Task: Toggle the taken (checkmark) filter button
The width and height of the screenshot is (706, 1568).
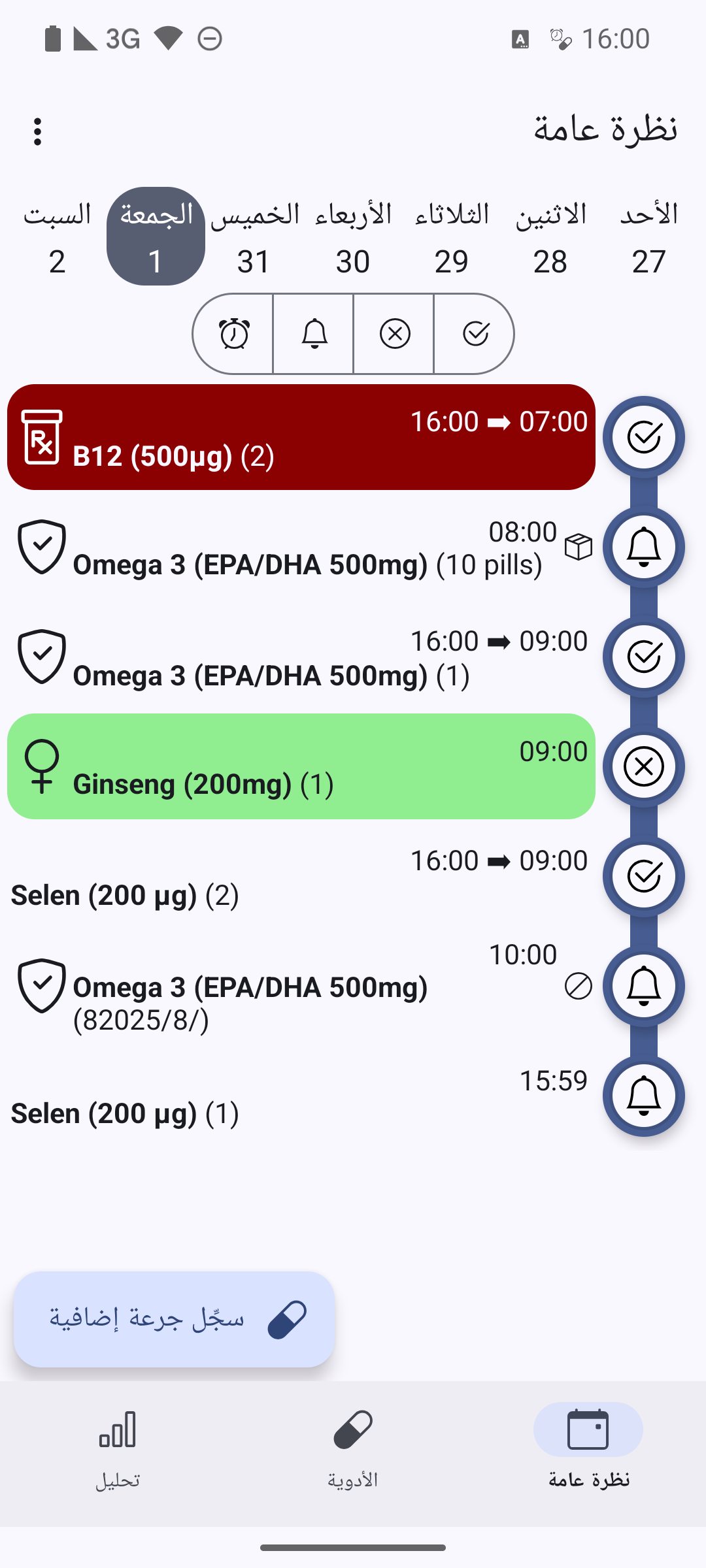Action: (x=475, y=334)
